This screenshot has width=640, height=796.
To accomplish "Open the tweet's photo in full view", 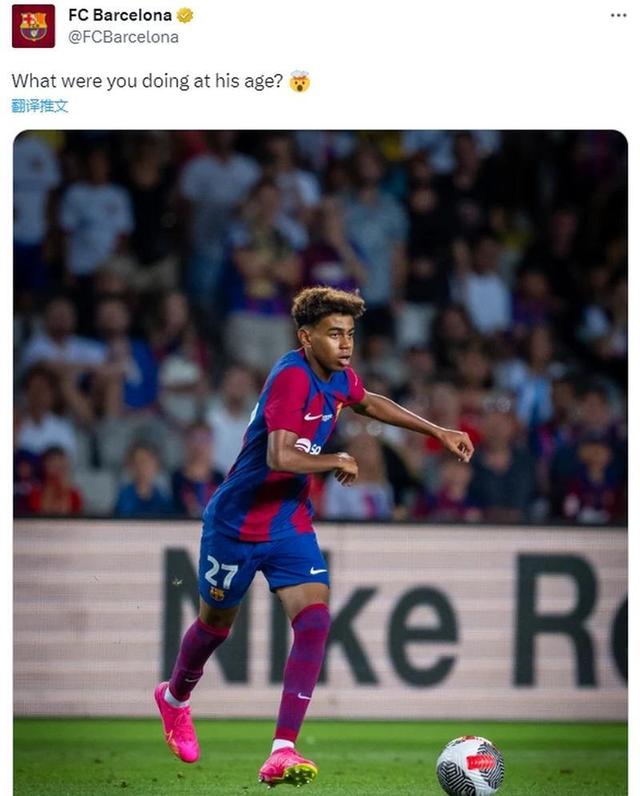I will (x=320, y=460).
